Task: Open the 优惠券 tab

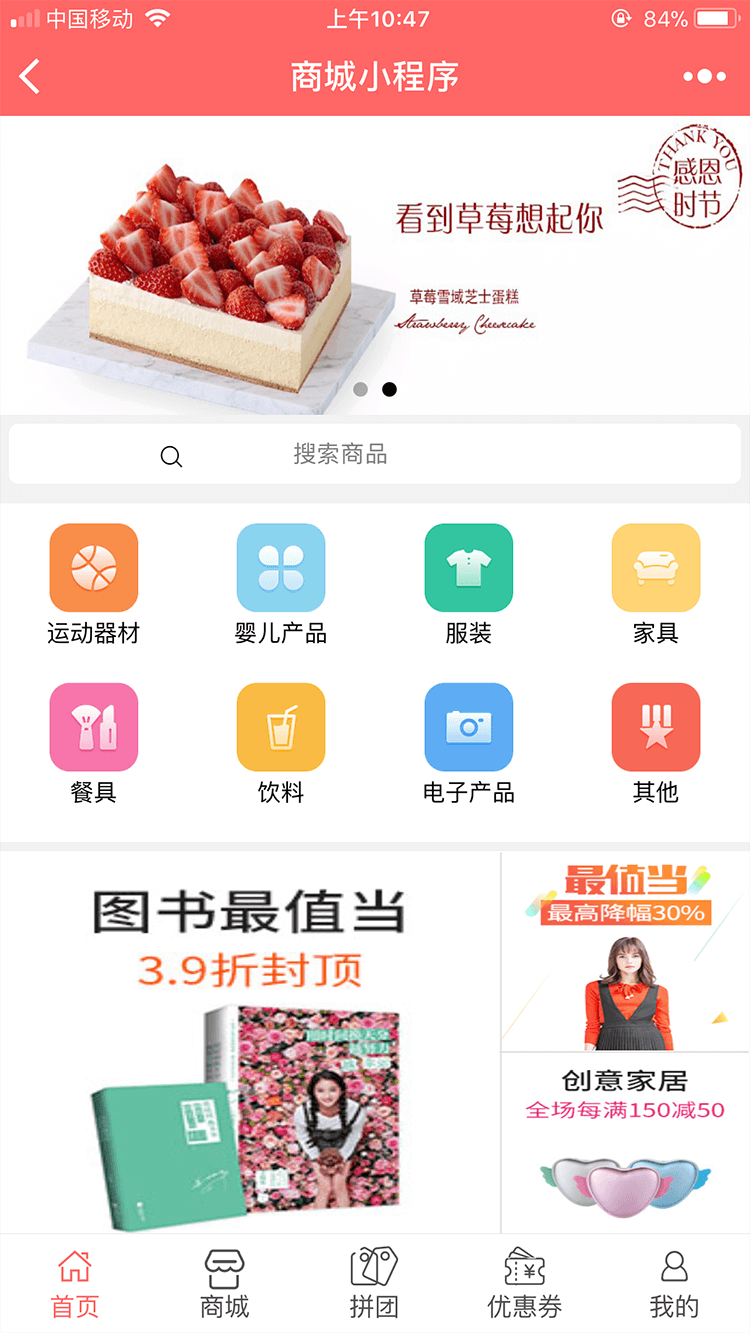Action: (x=524, y=1283)
